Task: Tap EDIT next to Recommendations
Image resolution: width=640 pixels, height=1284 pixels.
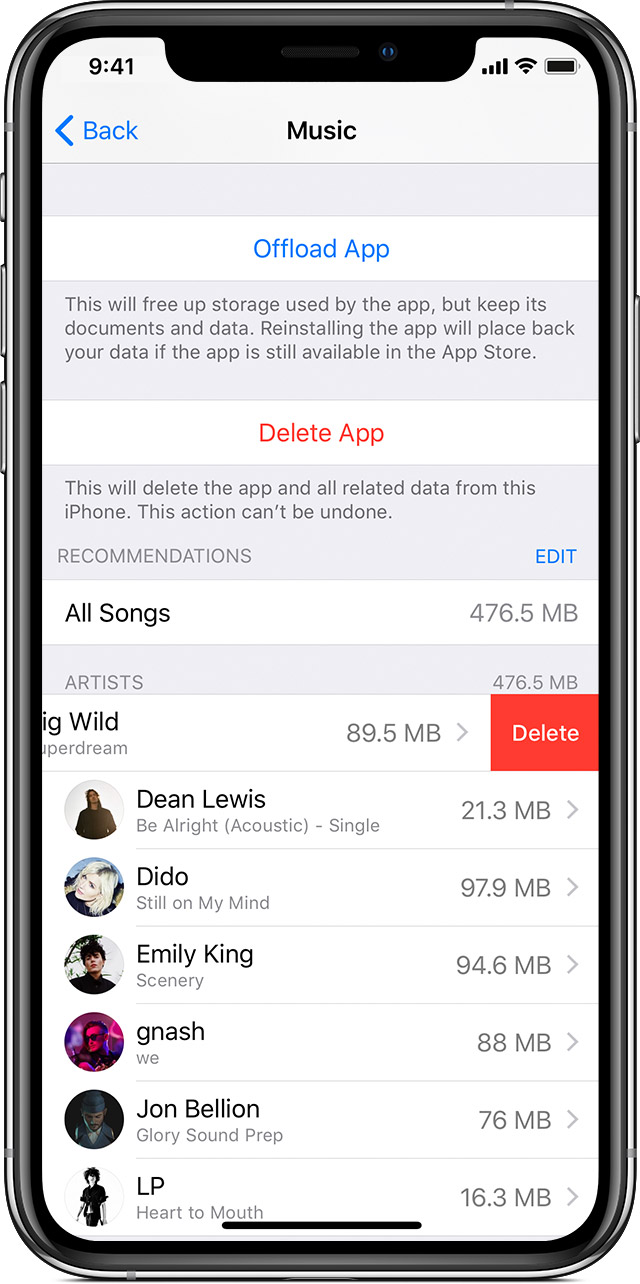Action: pos(555,557)
